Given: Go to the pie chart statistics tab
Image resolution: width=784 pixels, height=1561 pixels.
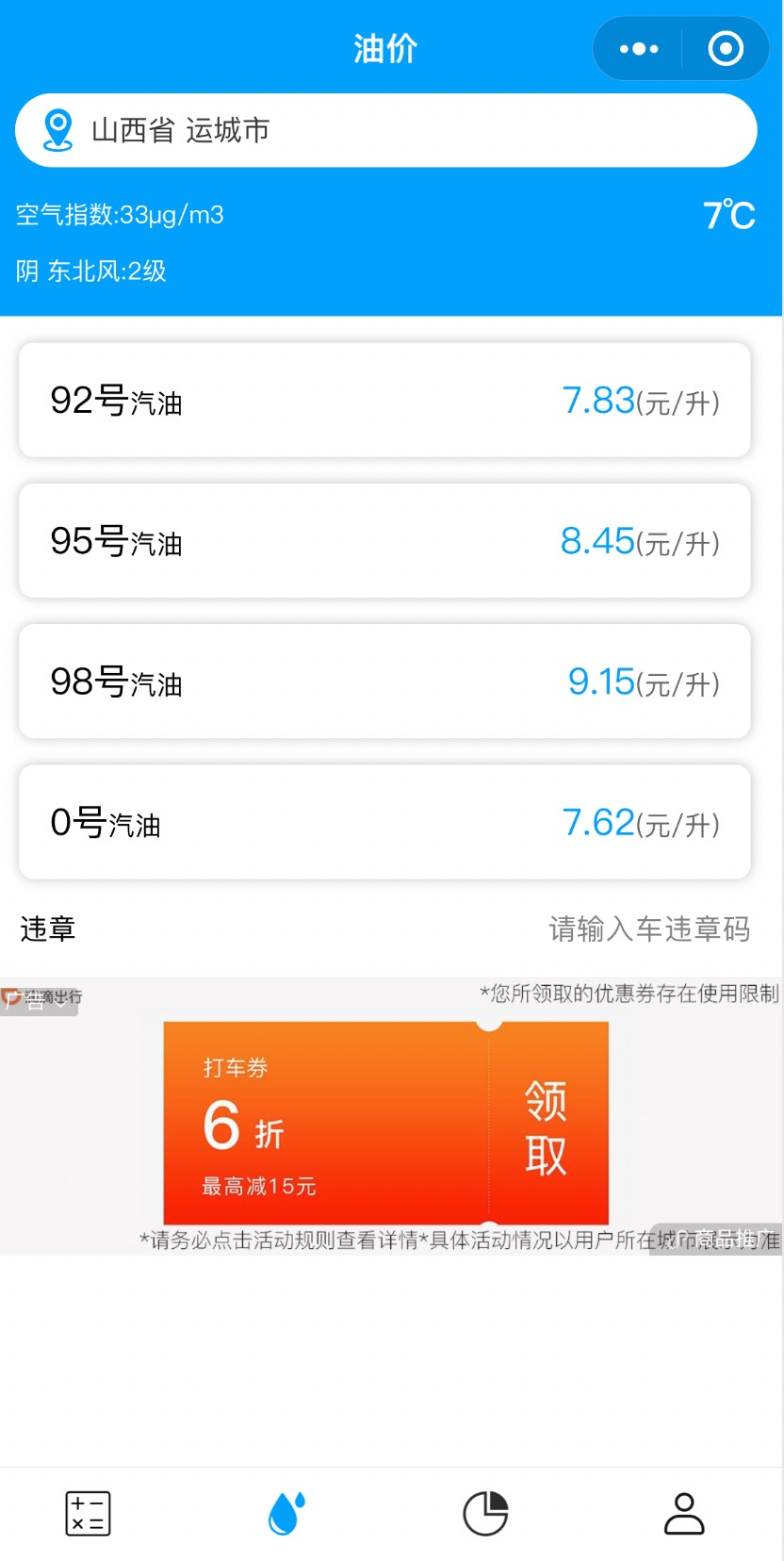Looking at the screenshot, I should (x=485, y=1513).
